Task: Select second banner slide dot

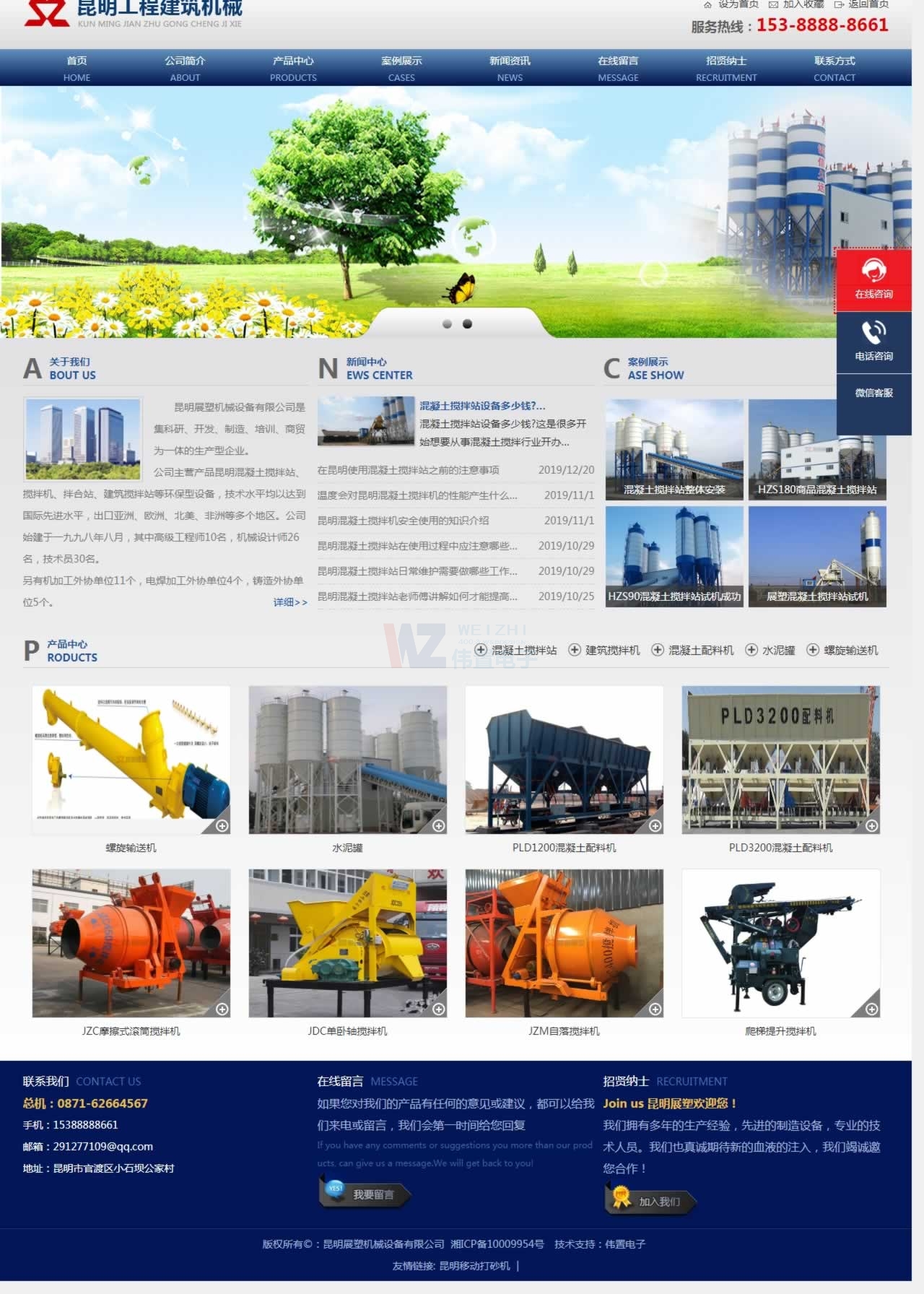Action: (x=467, y=324)
